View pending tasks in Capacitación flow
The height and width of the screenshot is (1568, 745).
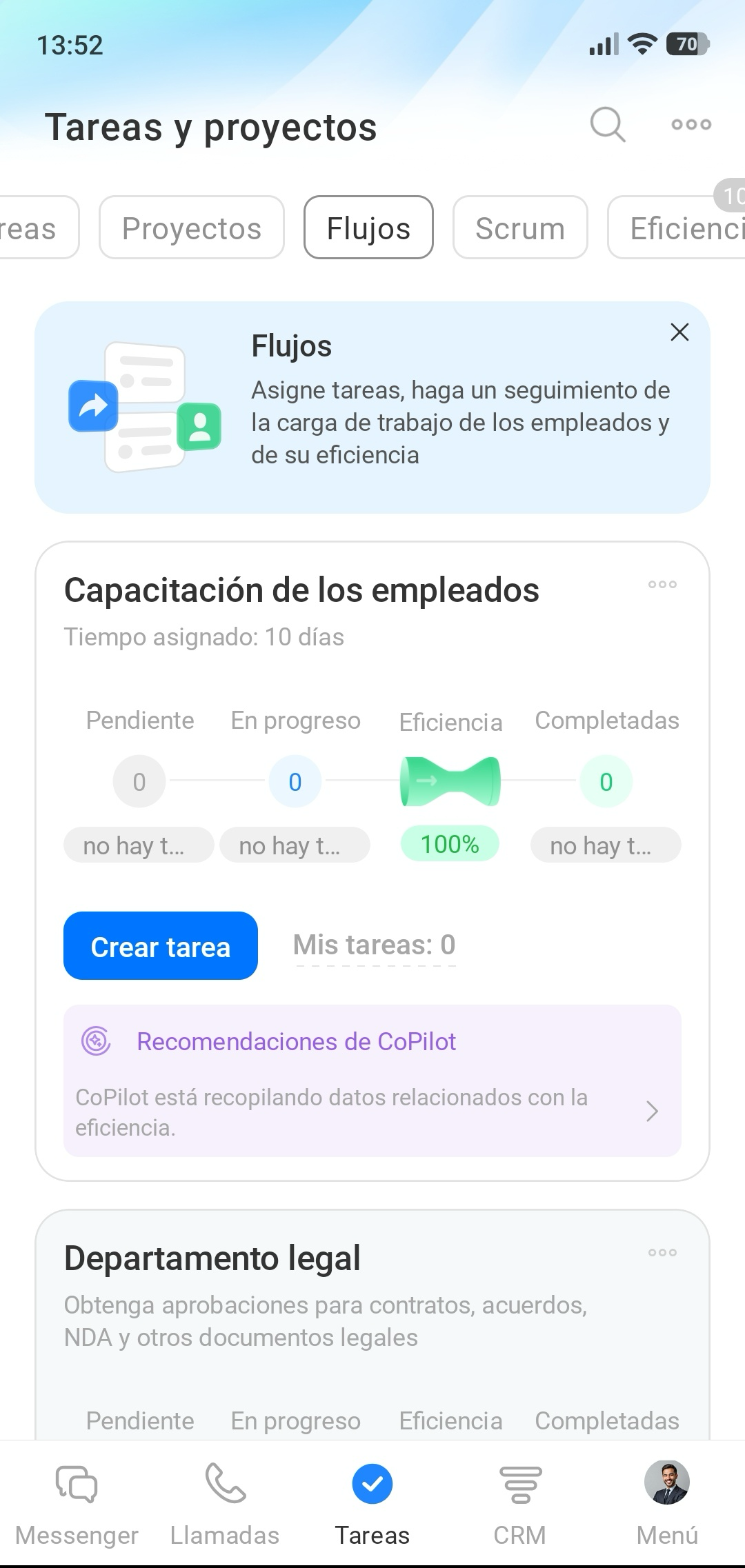coord(139,782)
